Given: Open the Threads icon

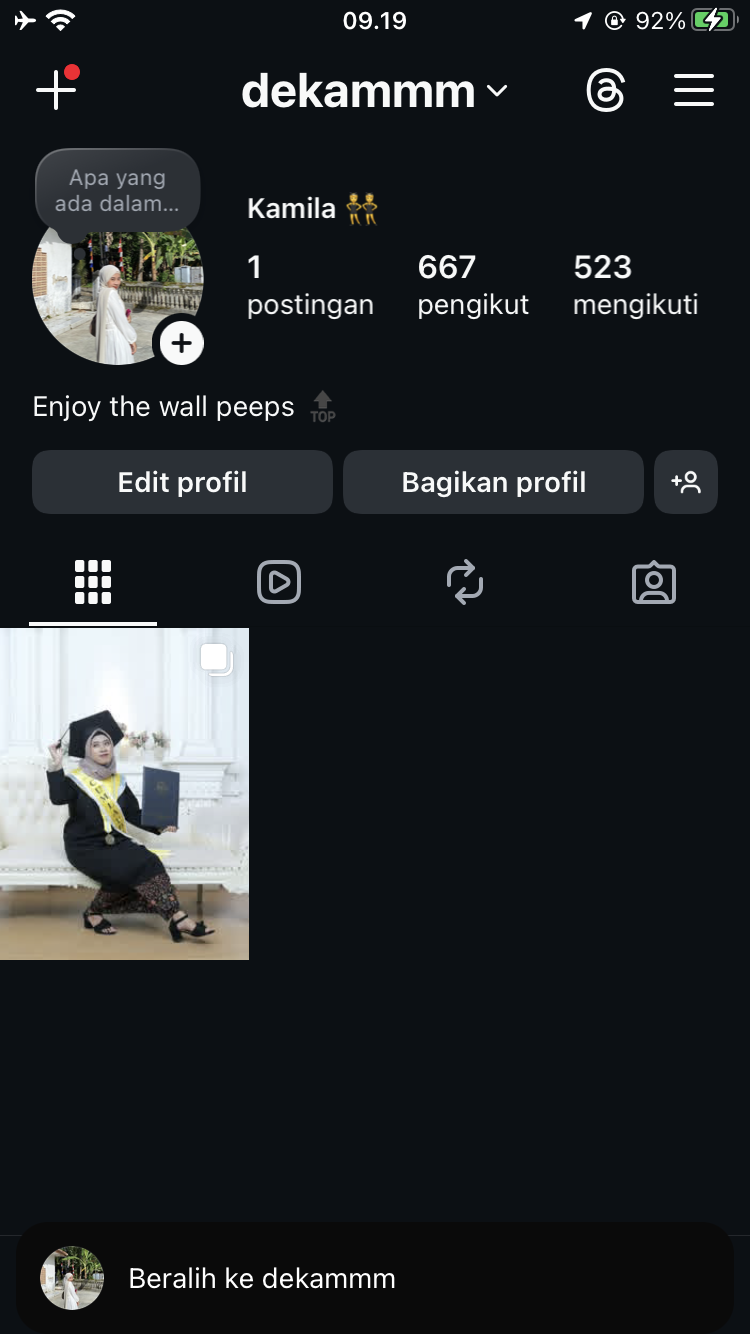Looking at the screenshot, I should 605,92.
